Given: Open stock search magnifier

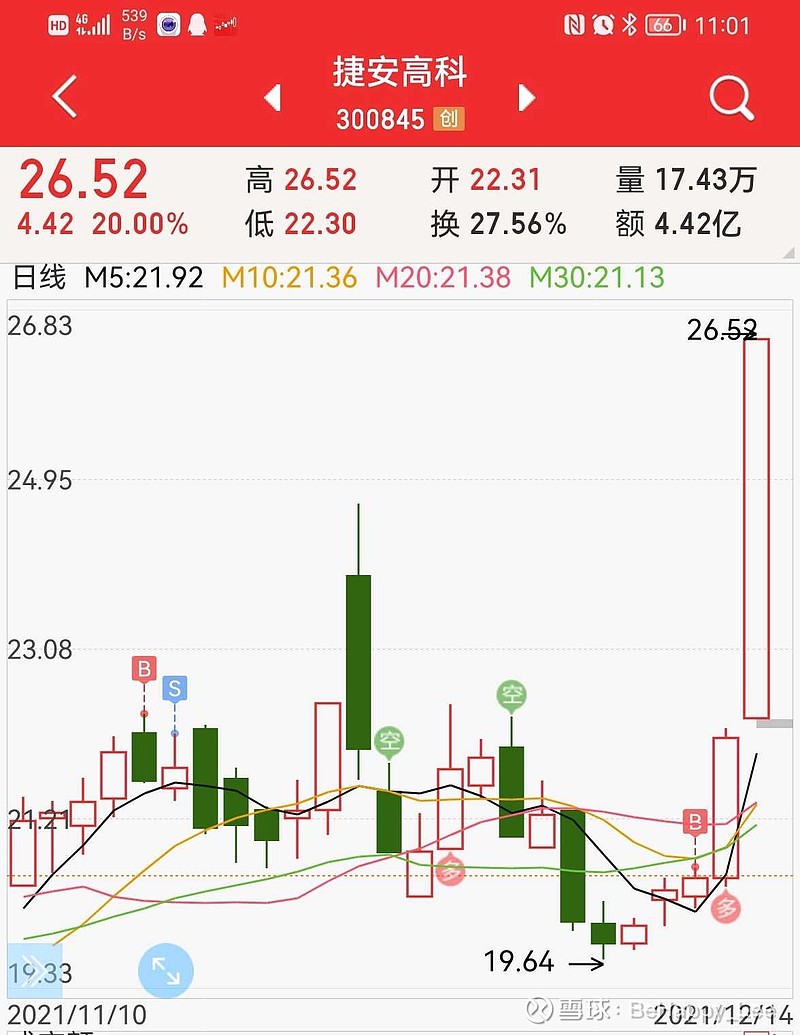Looking at the screenshot, I should [731, 97].
